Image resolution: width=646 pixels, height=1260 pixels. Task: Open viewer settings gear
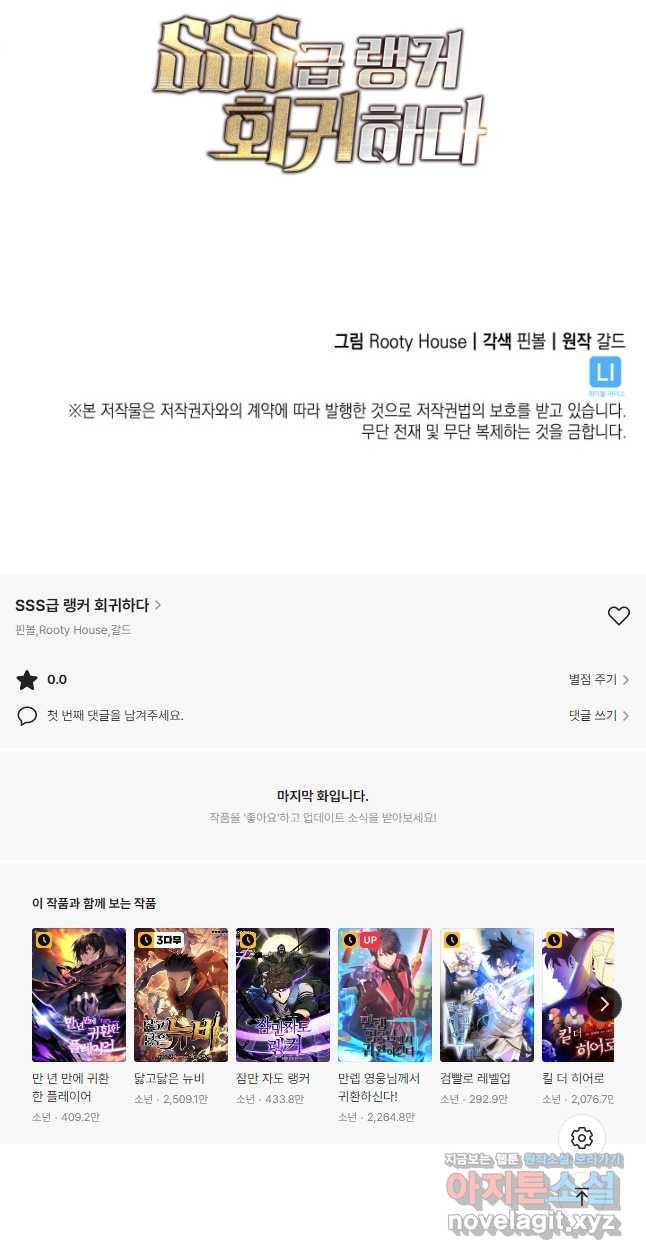582,1138
